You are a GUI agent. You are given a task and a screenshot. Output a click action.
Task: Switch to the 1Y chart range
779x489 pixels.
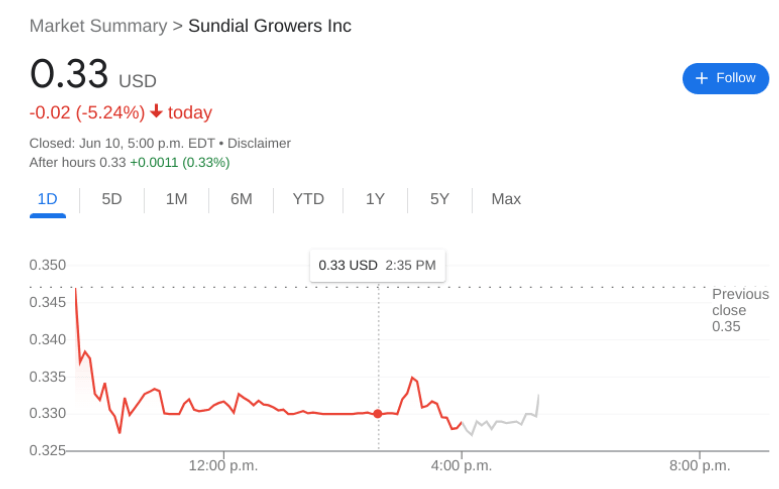(375, 199)
